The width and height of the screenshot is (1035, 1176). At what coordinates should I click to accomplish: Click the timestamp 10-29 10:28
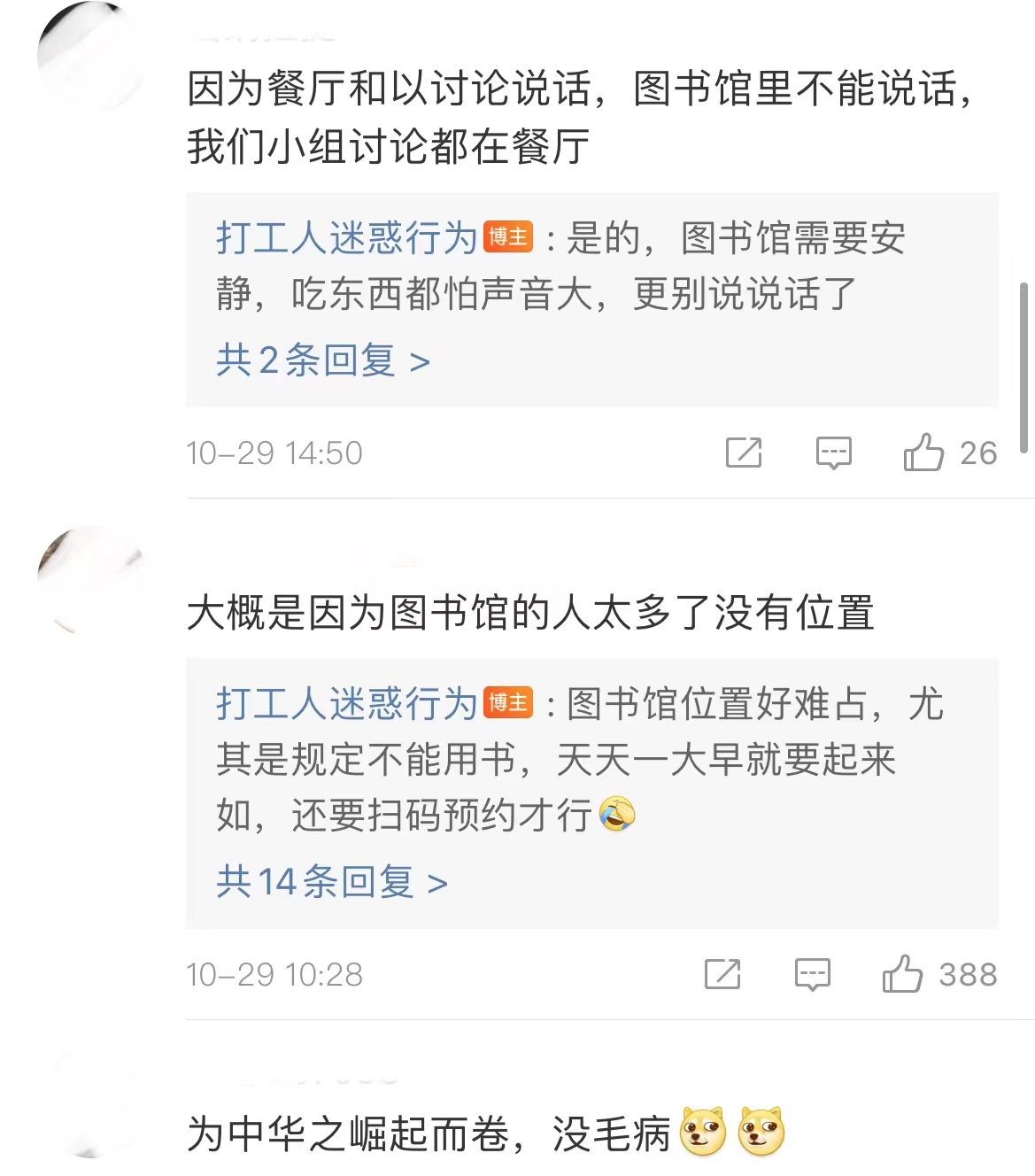tap(274, 975)
